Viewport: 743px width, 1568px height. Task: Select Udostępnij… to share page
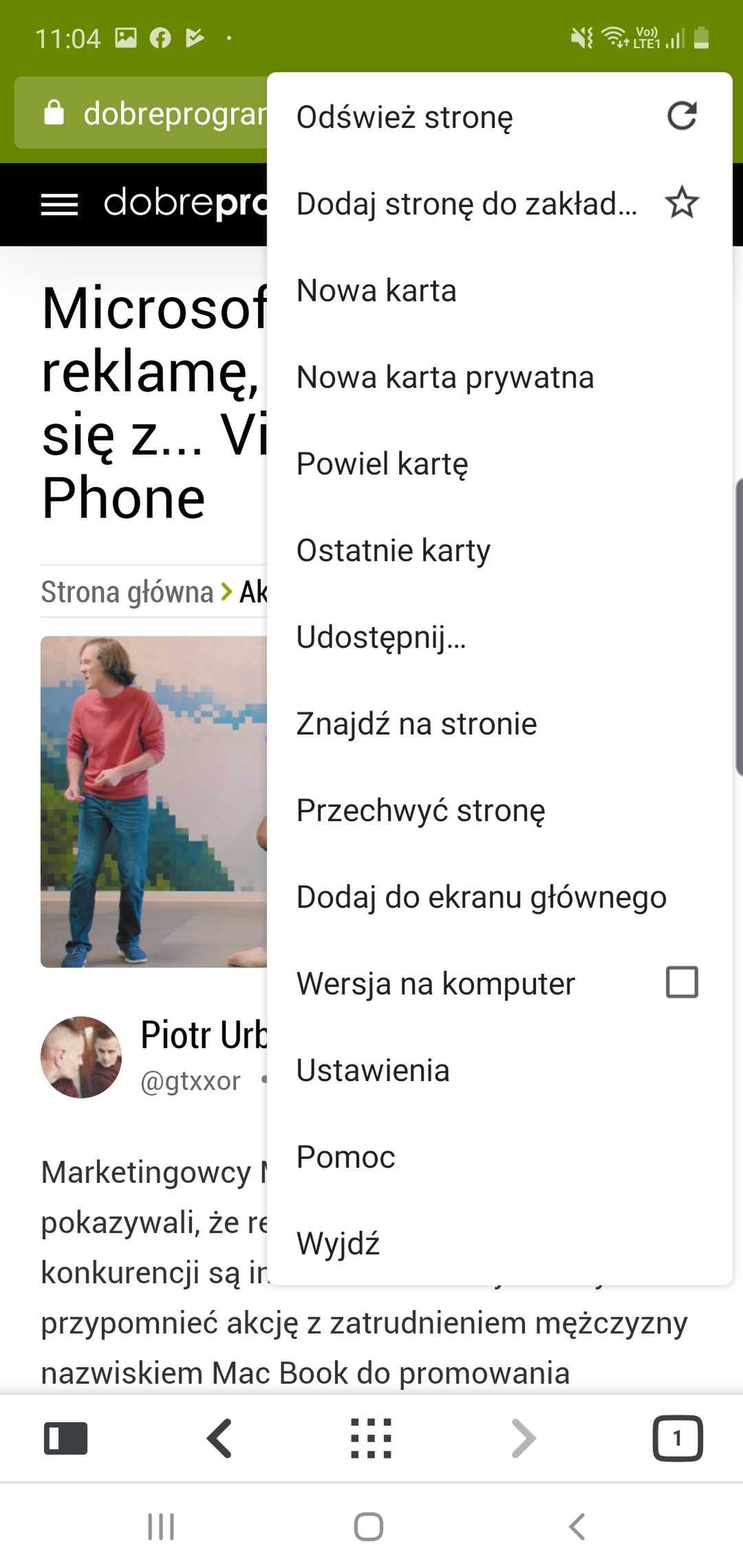pos(499,636)
